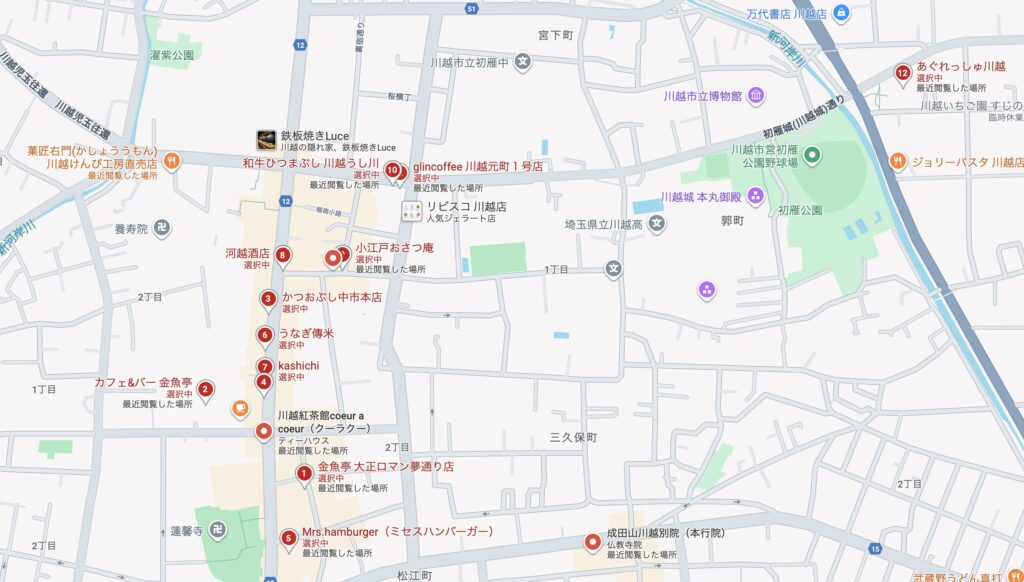Open the 鉄板焼きLuce place thumbnail
1024x582 pixels.
(266, 140)
